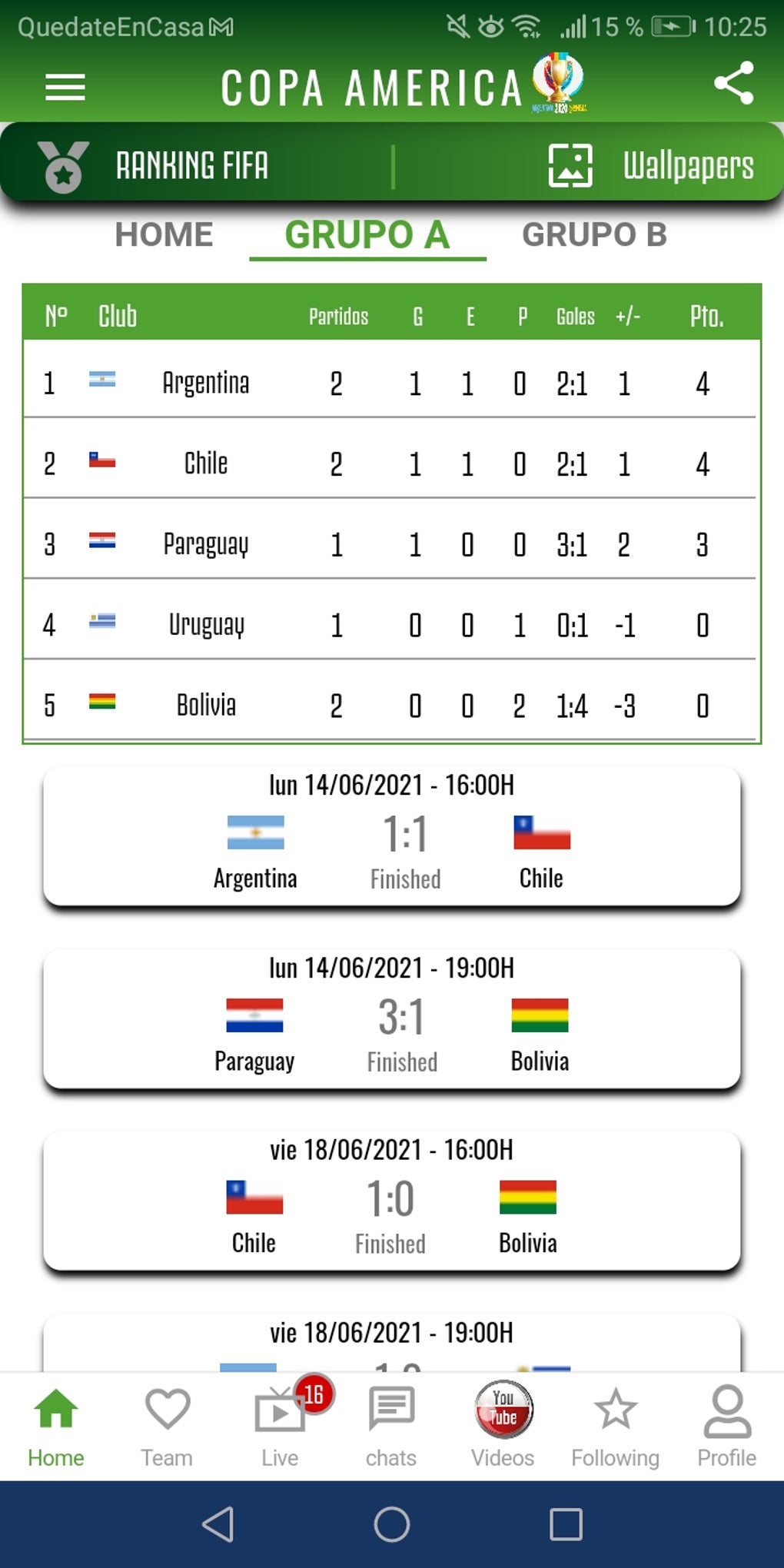This screenshot has width=784, height=1568.
Task: Open the Chile vs Bolivia match card
Action: coord(392,1201)
